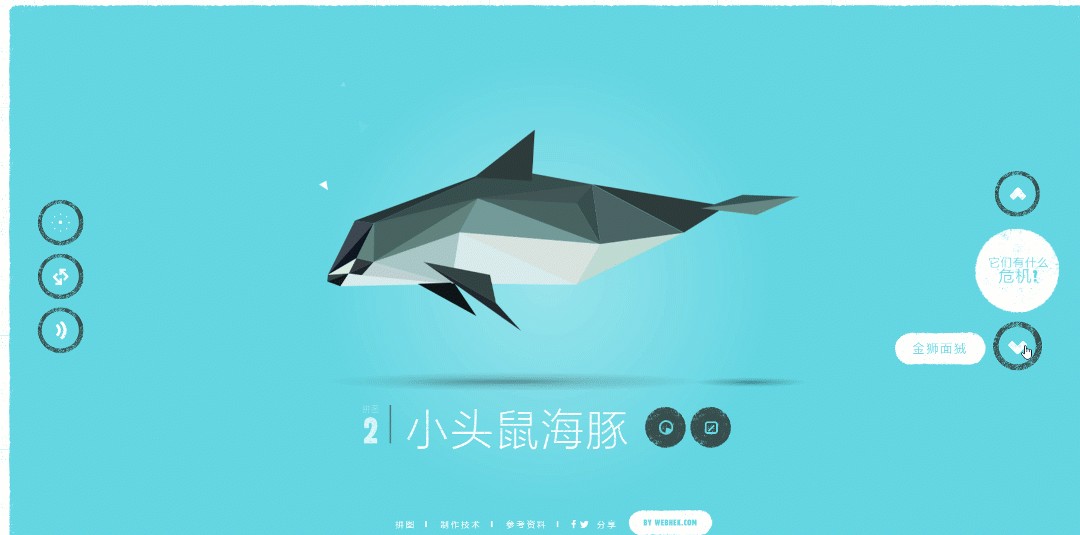The height and width of the screenshot is (535, 1080).
Task: Tap the swap-arrows icon on the left
Action: 60,276
